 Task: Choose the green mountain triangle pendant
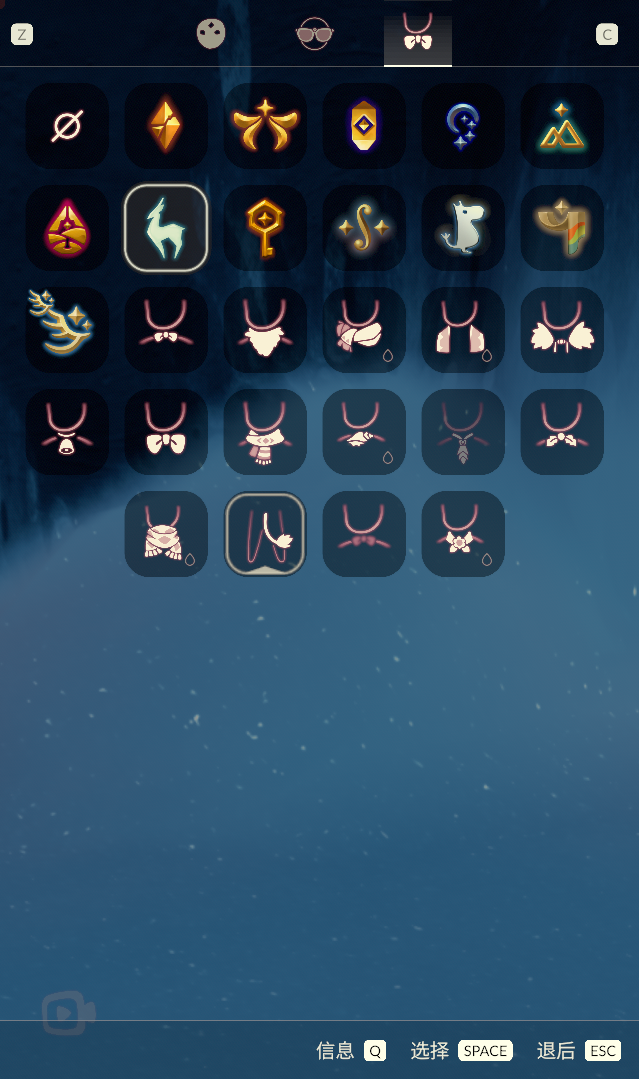tap(562, 126)
